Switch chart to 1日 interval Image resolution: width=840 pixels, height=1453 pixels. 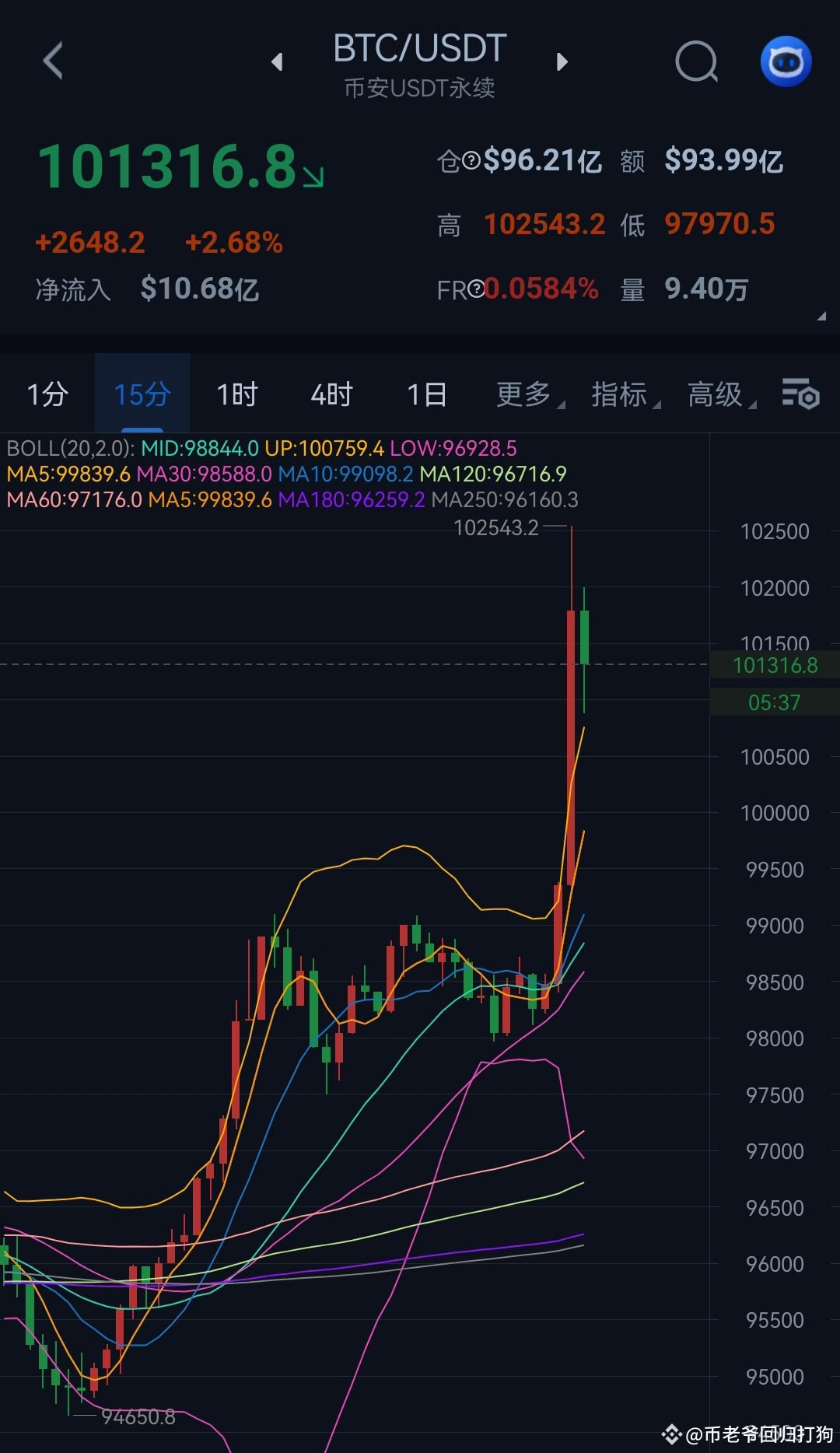click(x=426, y=394)
